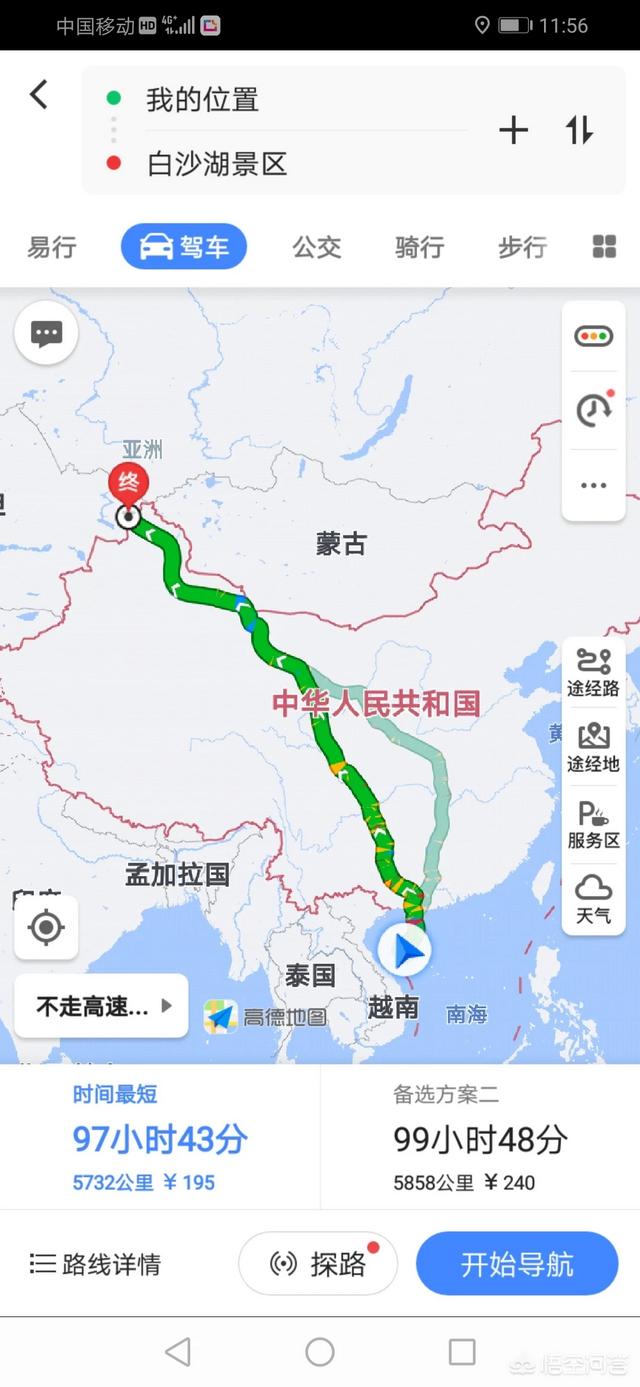Recenter map on my location
The image size is (640, 1387).
(46, 927)
